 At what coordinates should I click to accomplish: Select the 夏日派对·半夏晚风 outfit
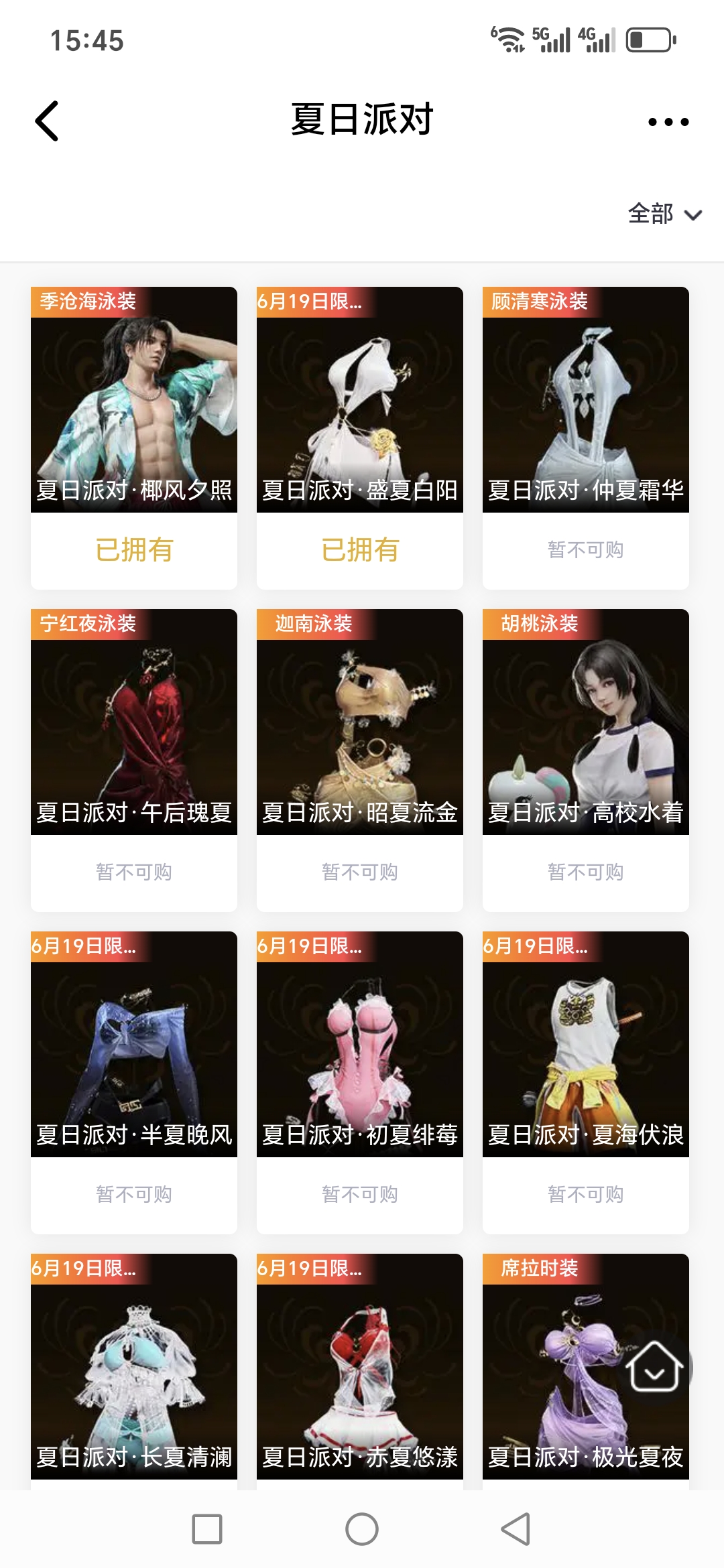(134, 1045)
